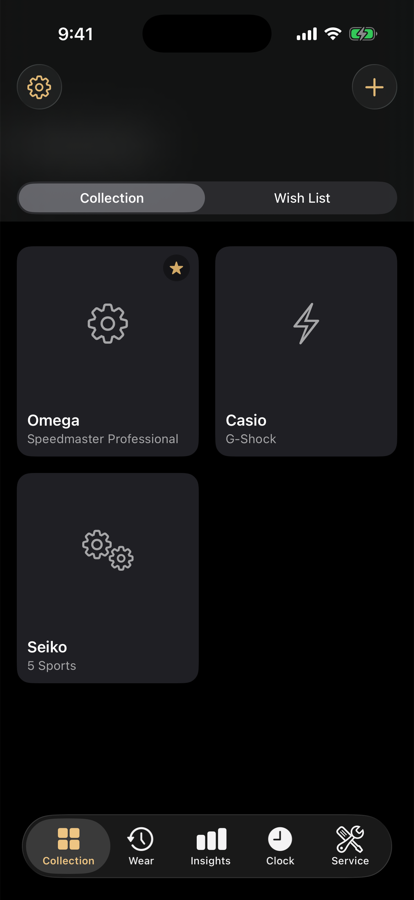414x900 pixels.
Task: View the Seiko 5 Sports card
Action: 108,578
